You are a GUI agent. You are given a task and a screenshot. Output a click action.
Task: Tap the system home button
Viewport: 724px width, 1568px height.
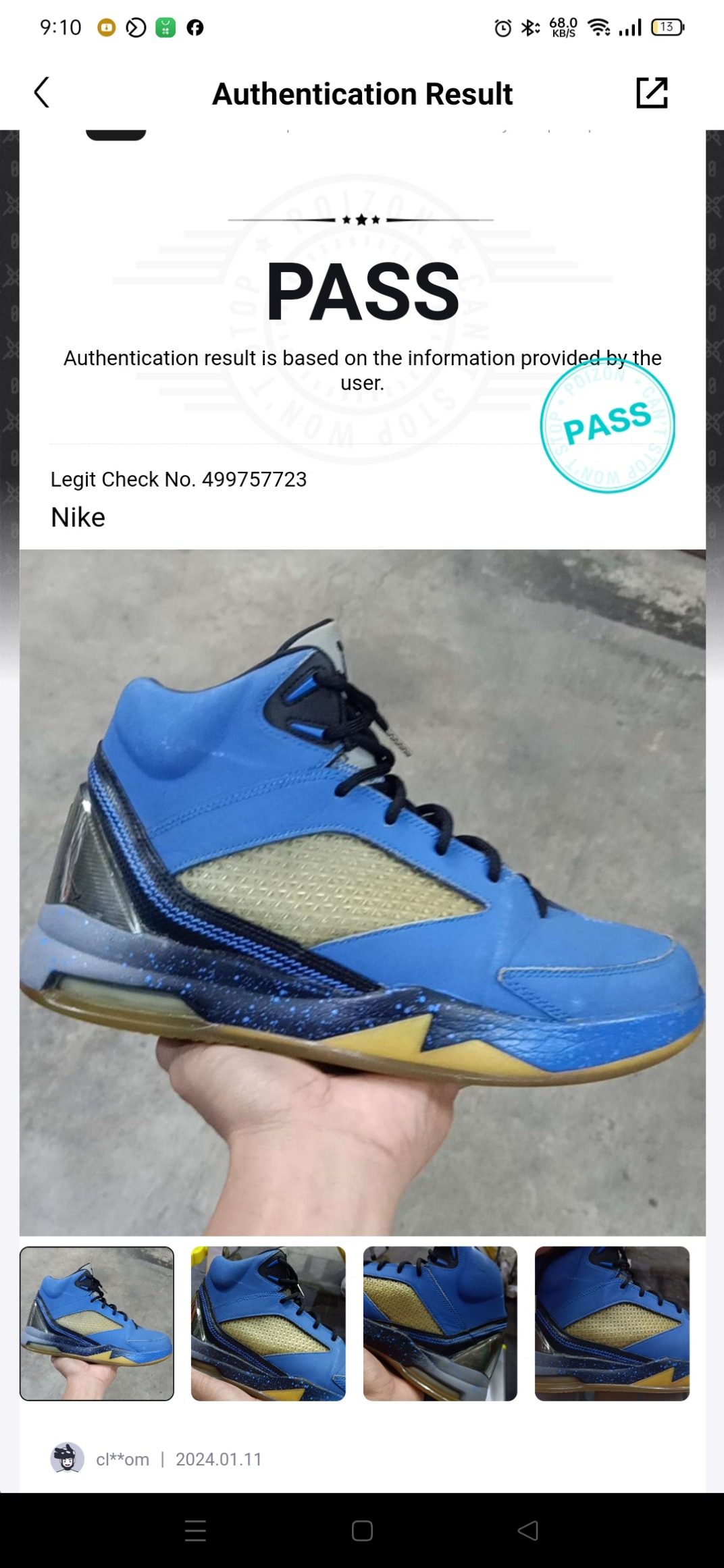pos(362,1531)
